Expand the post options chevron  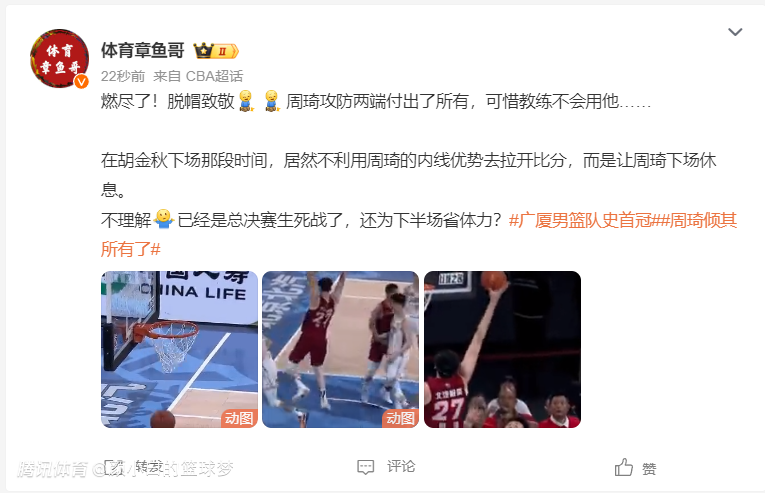pos(735,32)
